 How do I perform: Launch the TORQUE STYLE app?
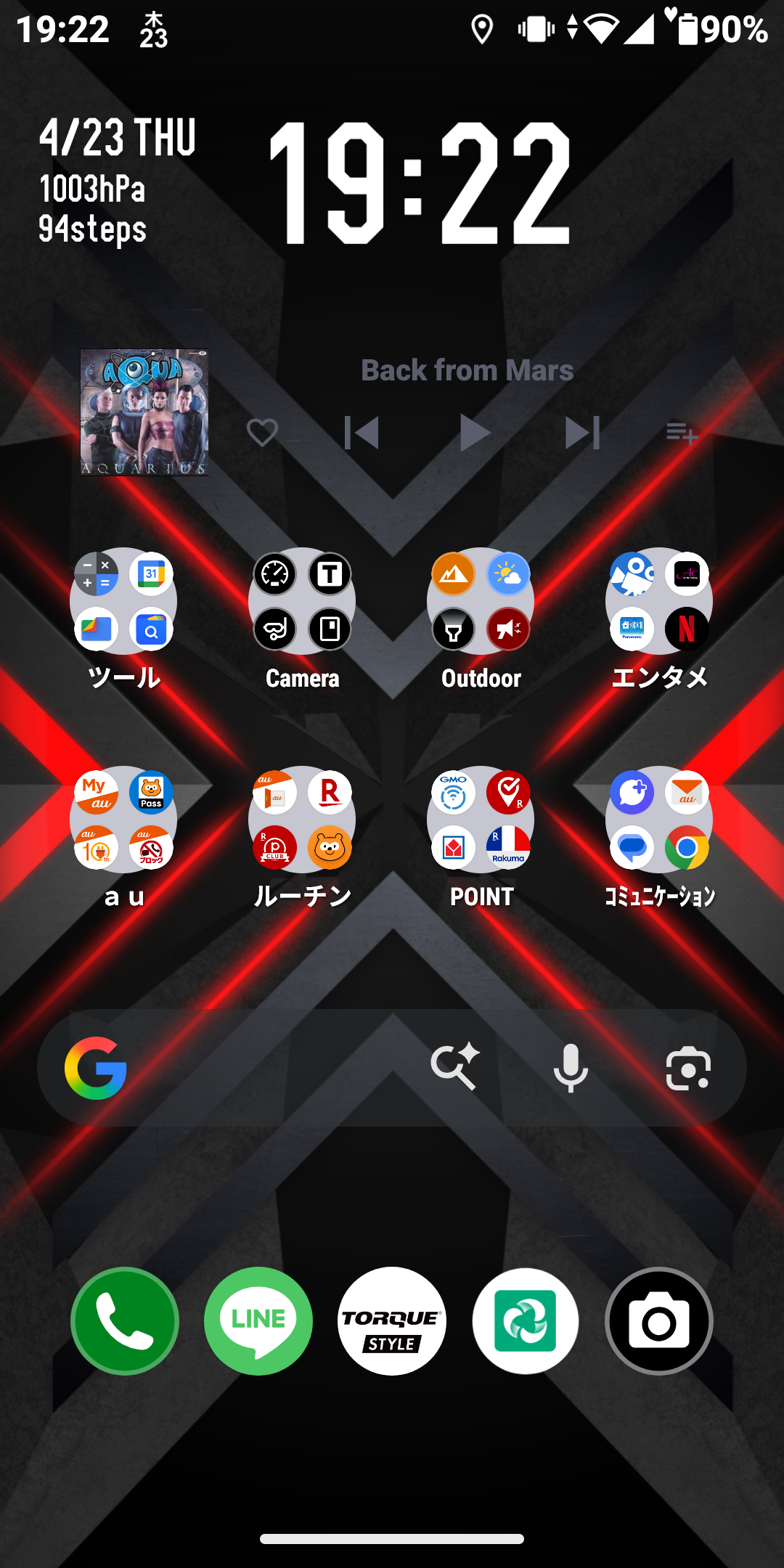point(392,1321)
